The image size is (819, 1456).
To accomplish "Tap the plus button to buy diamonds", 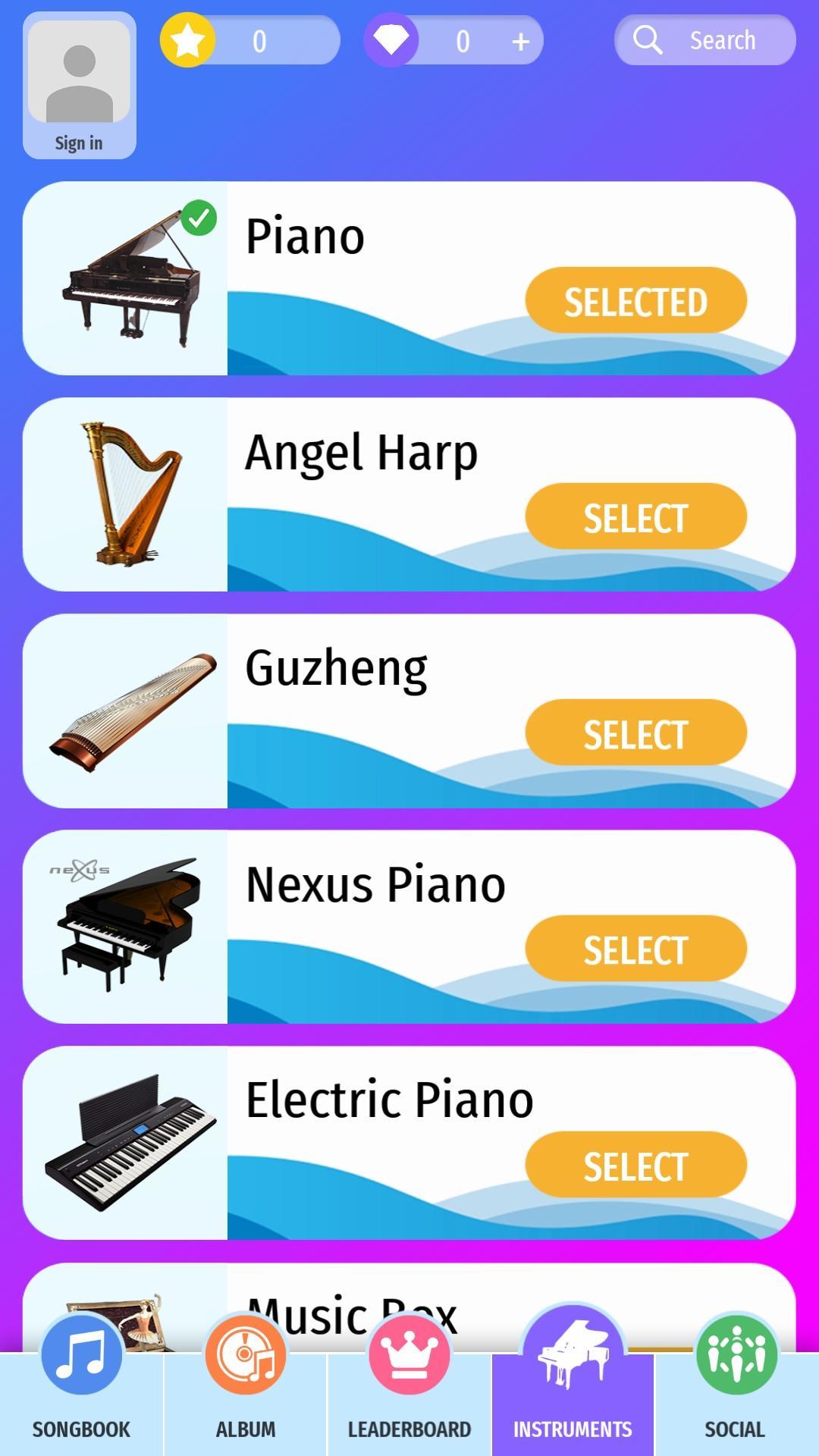I will coord(520,41).
